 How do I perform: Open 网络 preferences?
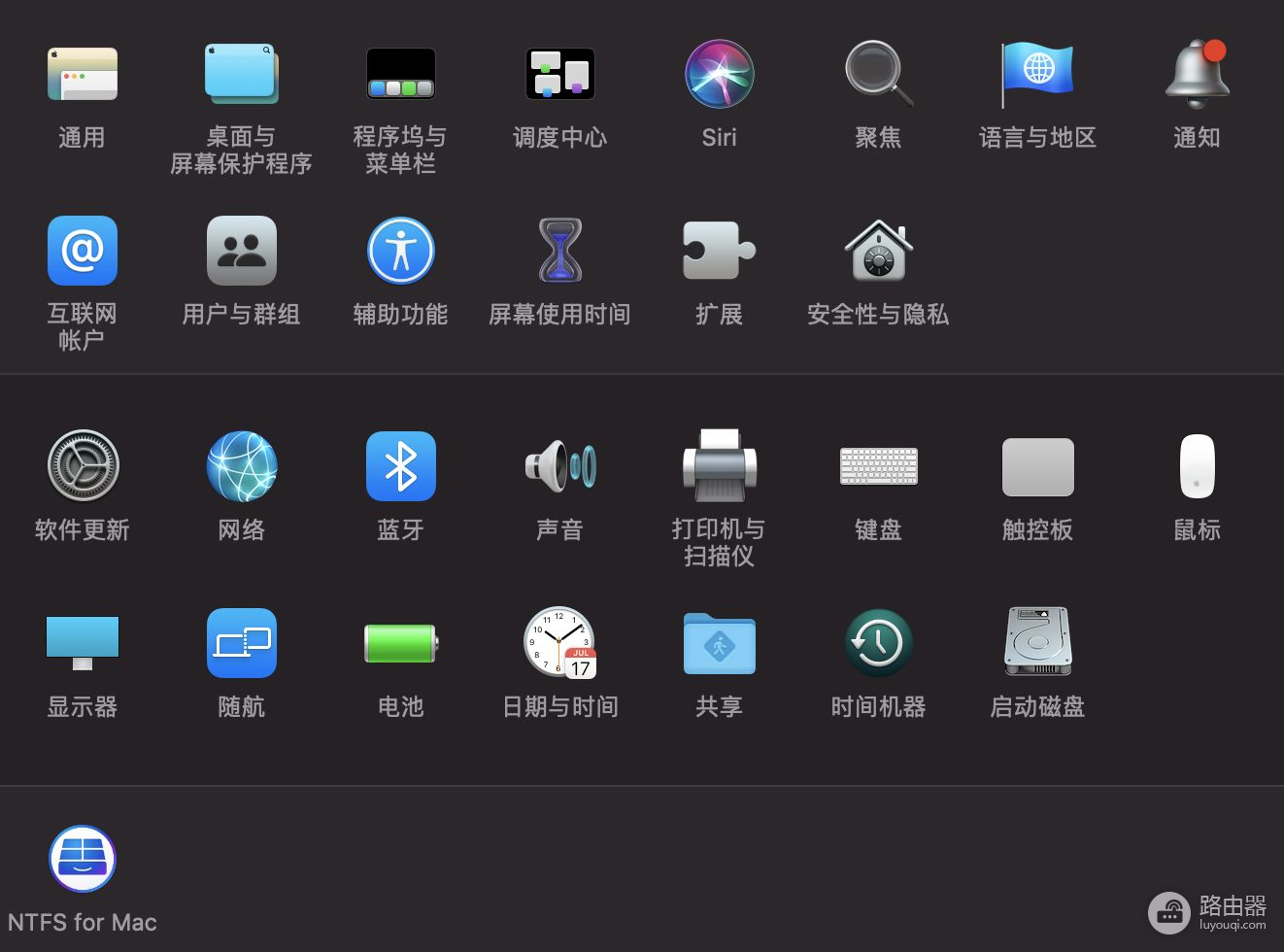coord(241,467)
